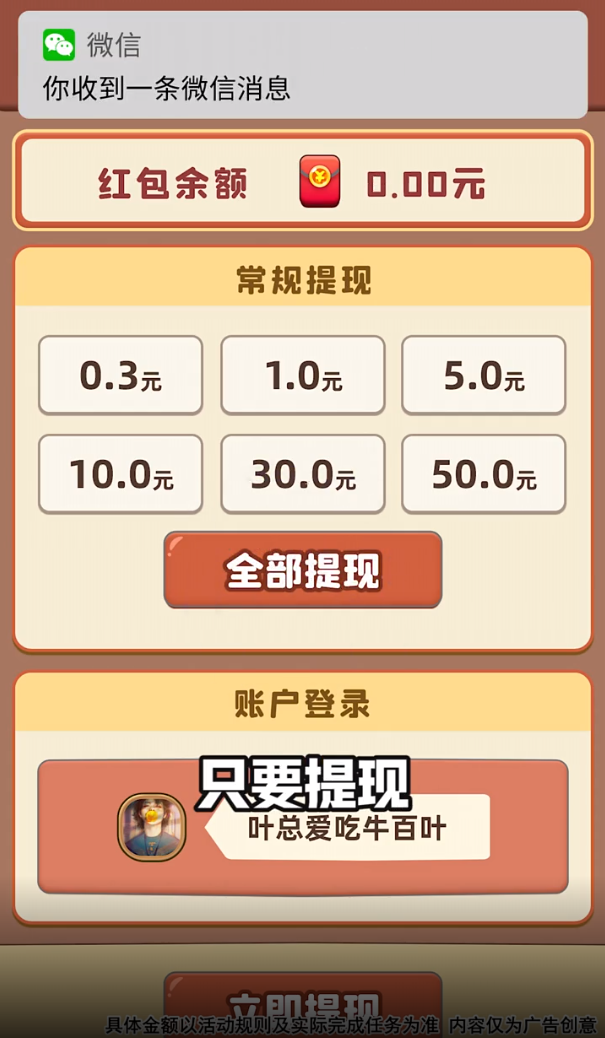Image resolution: width=605 pixels, height=1038 pixels.
Task: Tap the 全部提现 button
Action: point(302,570)
